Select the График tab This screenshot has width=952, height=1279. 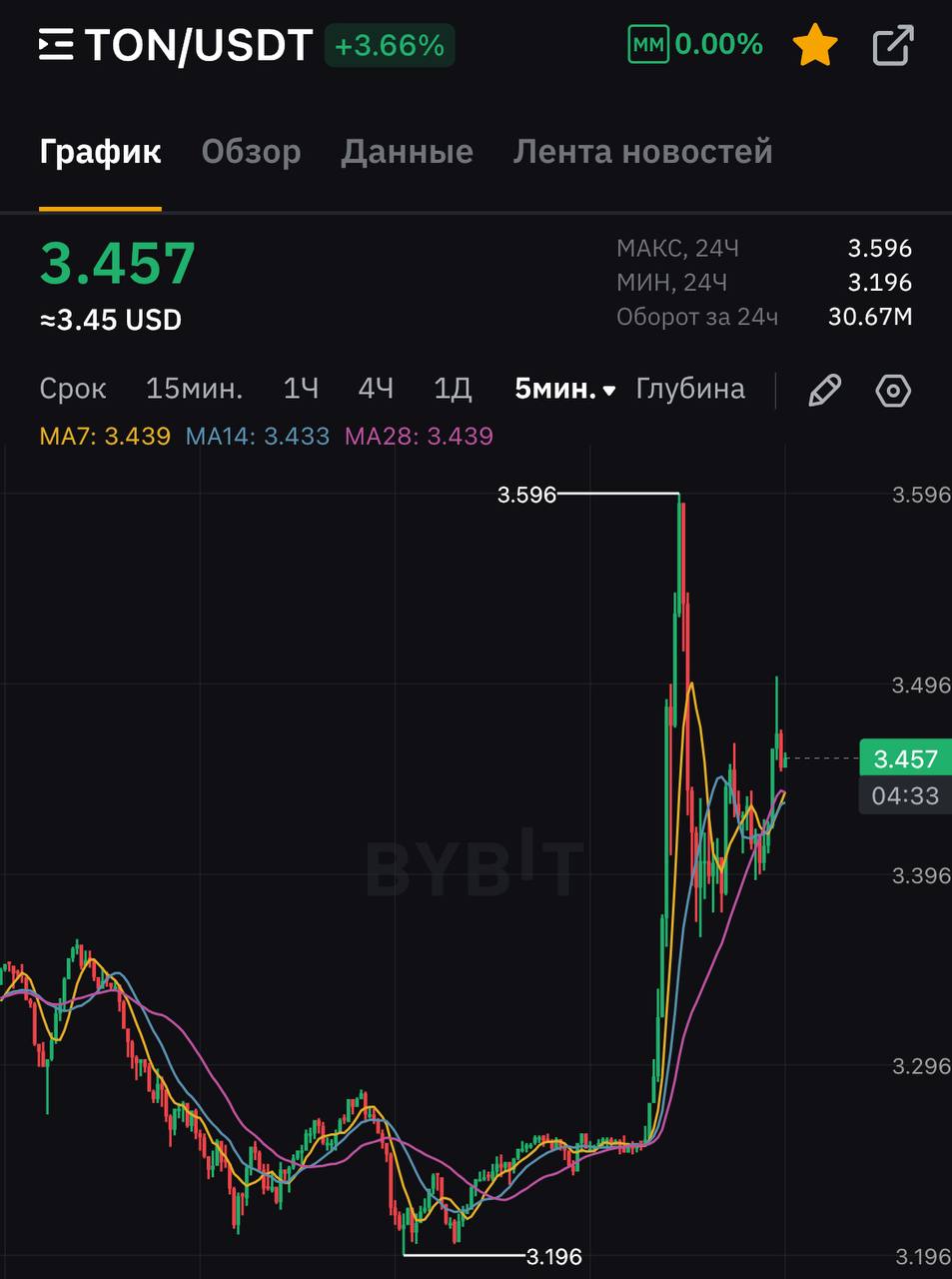pos(100,152)
